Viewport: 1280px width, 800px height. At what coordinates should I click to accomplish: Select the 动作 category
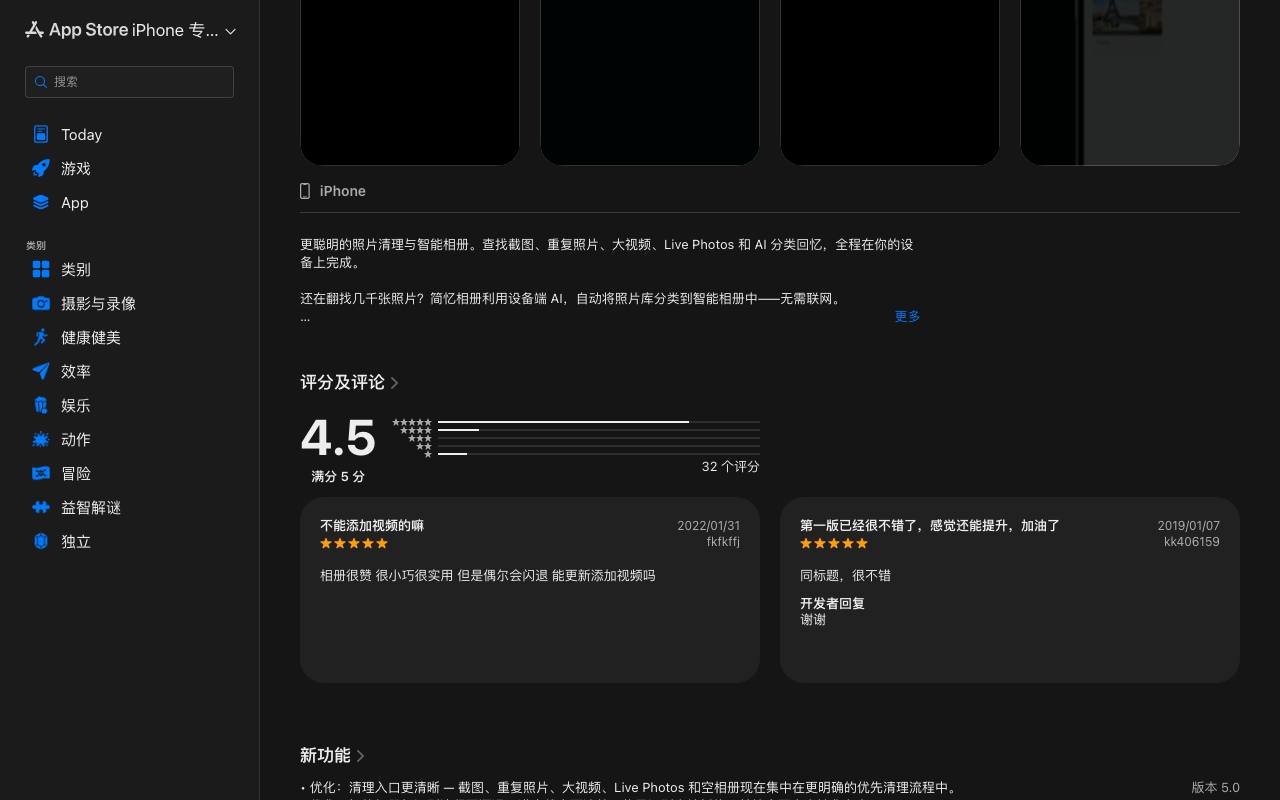coord(129,440)
